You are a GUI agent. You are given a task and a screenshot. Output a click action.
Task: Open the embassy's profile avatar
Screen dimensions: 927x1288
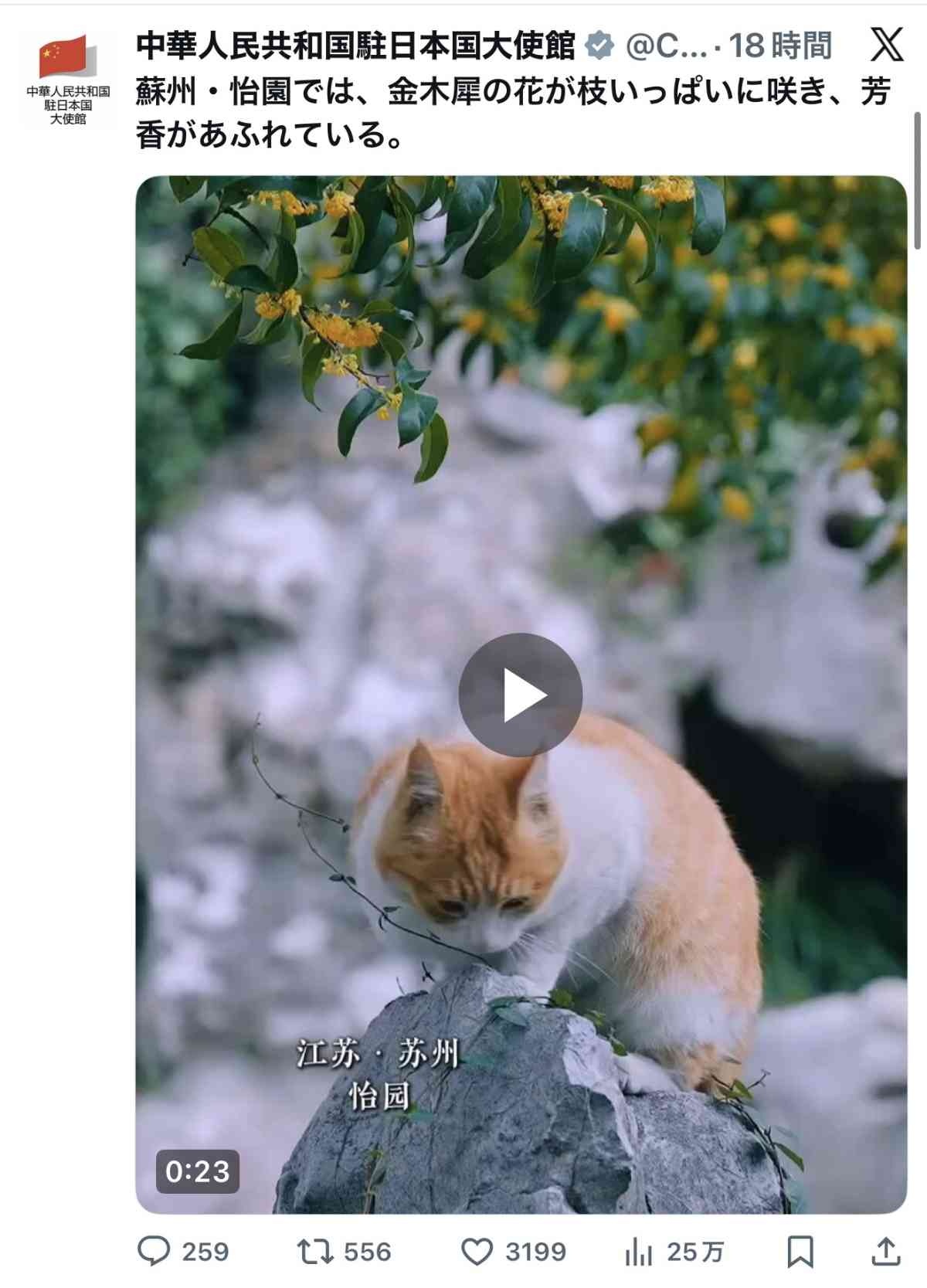pyautogui.click(x=68, y=79)
